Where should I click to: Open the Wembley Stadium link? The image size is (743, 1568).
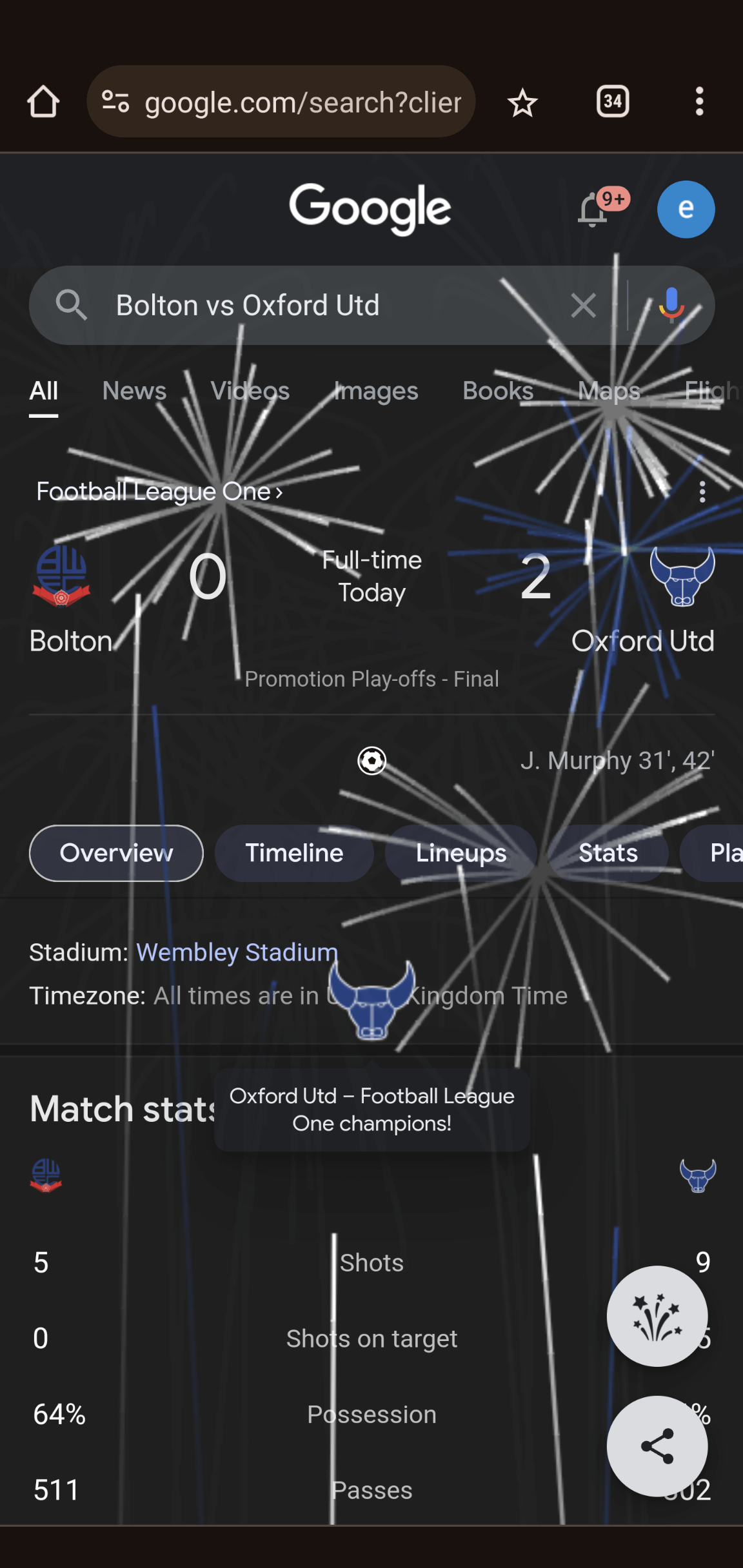pos(237,952)
